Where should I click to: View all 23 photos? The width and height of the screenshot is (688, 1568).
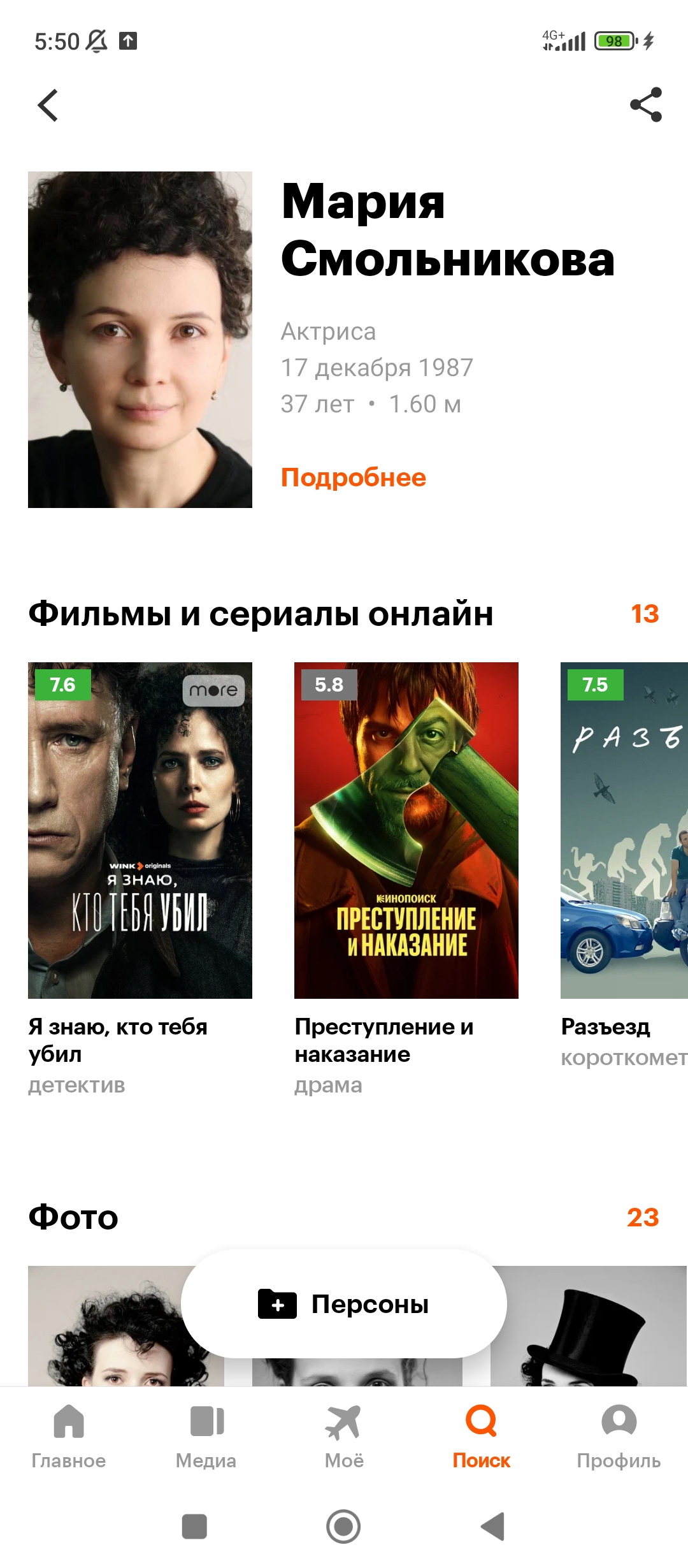click(643, 1217)
